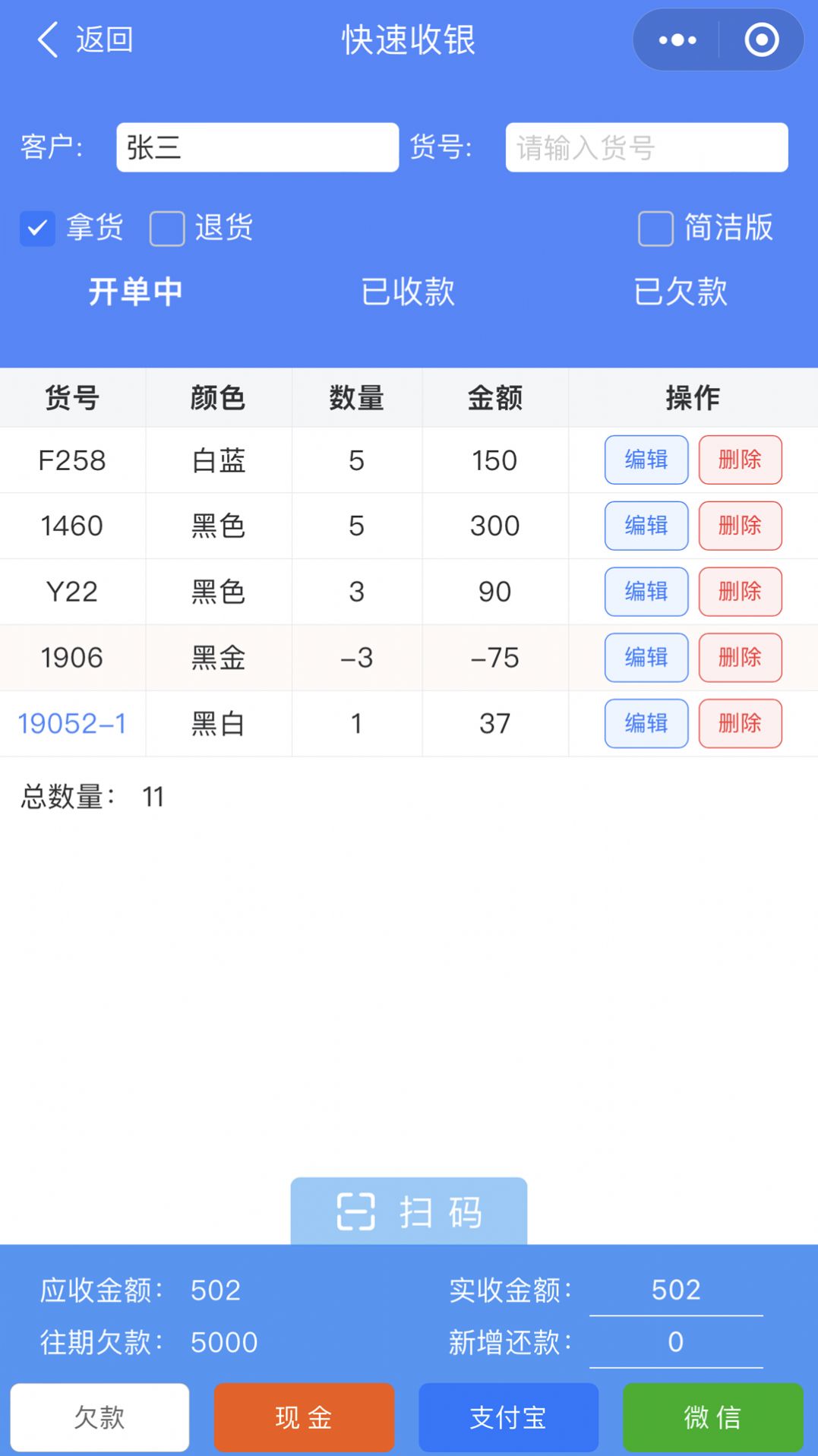Tap the circular close capsule icon
This screenshot has height=1456, width=818.
tap(763, 39)
